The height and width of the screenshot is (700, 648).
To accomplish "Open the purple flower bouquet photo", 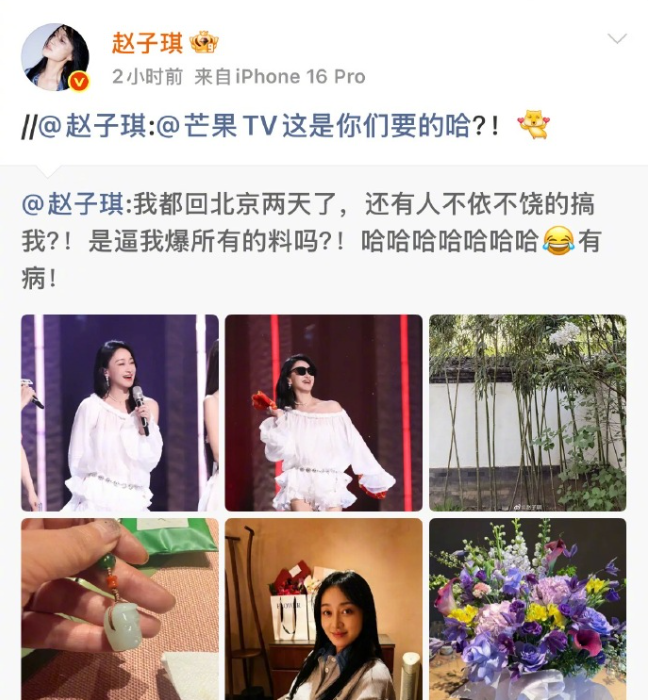I will tap(527, 608).
